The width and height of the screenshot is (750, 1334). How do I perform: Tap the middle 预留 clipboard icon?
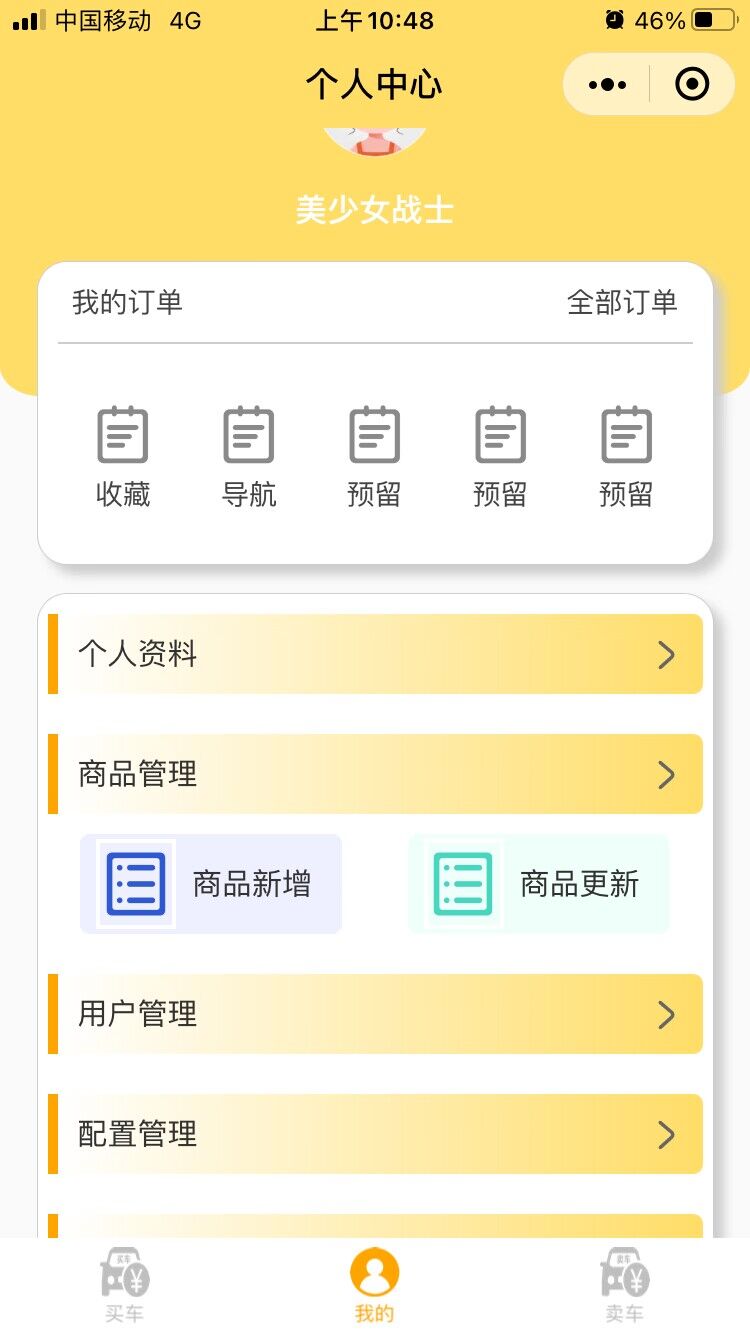click(x=499, y=435)
